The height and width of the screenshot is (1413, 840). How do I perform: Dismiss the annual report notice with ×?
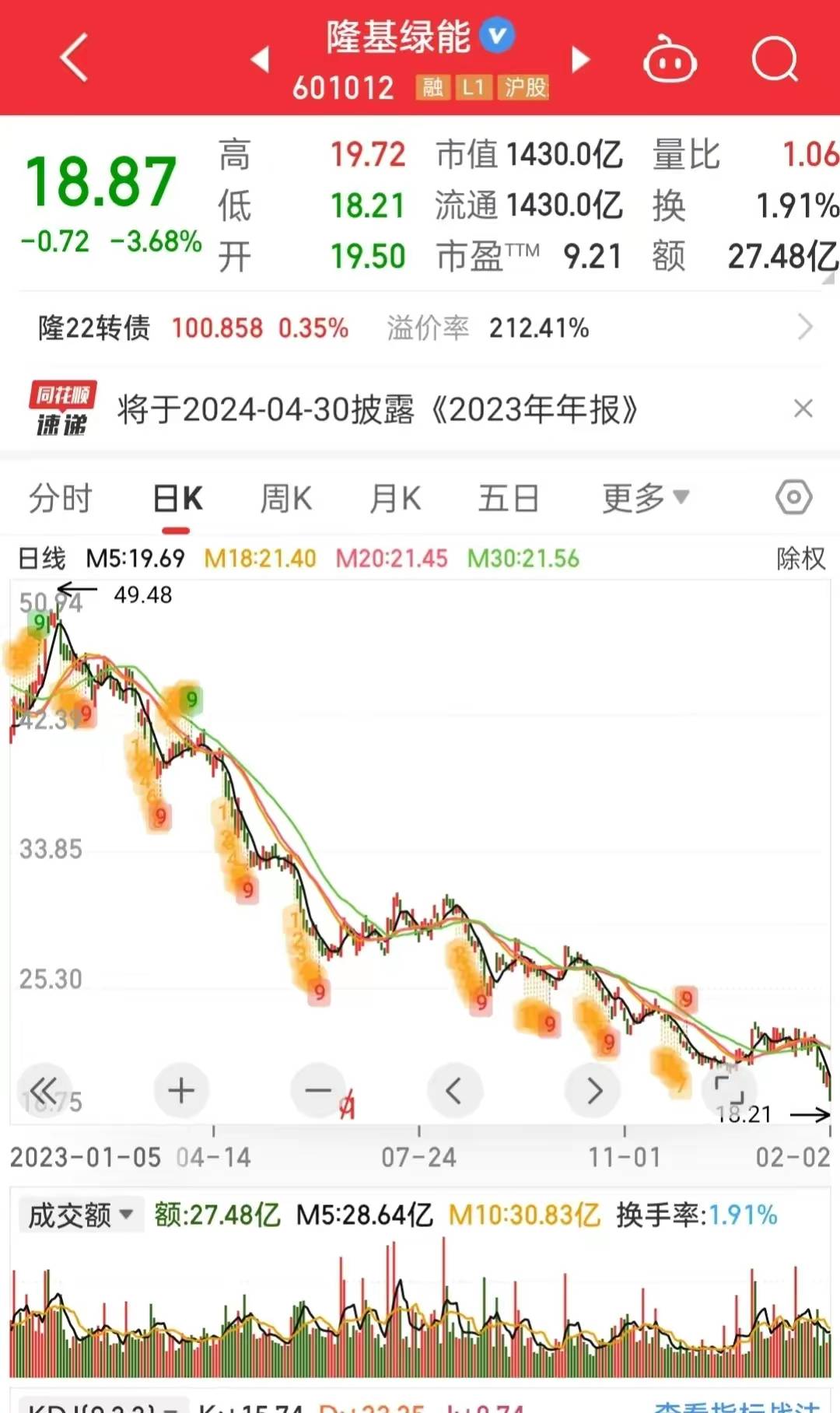(803, 408)
